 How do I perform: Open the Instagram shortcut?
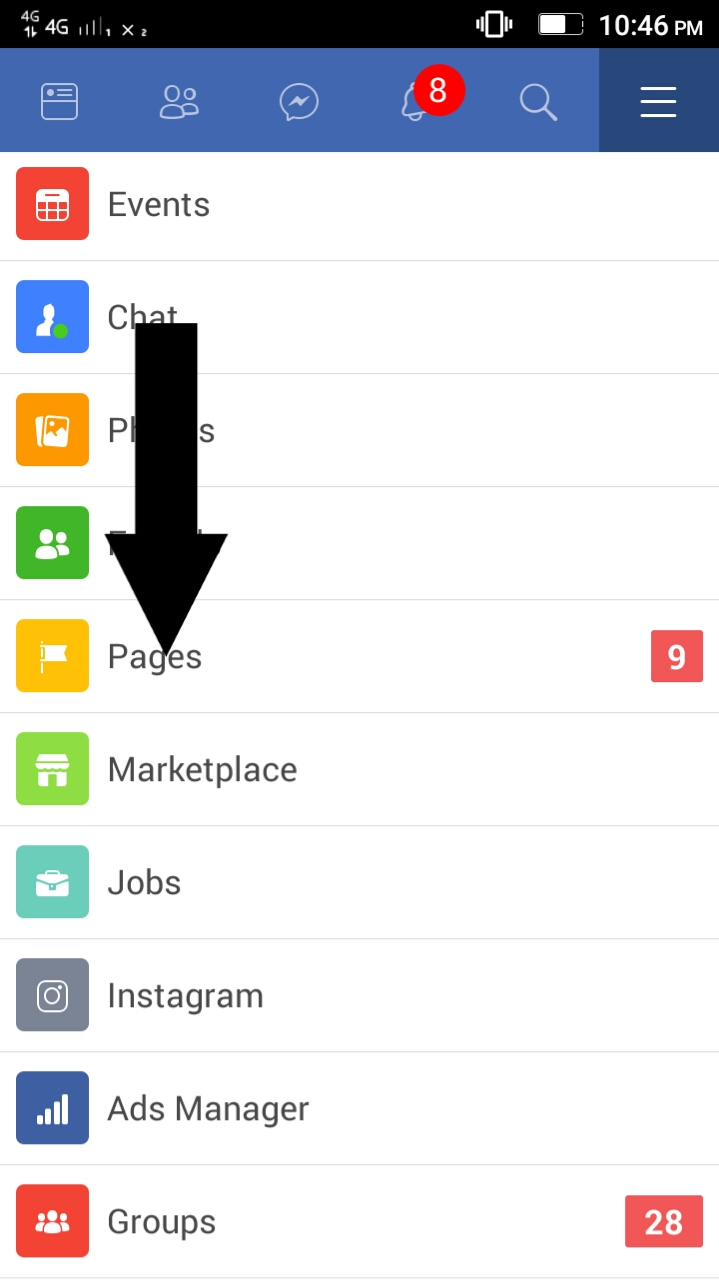pyautogui.click(x=359, y=996)
